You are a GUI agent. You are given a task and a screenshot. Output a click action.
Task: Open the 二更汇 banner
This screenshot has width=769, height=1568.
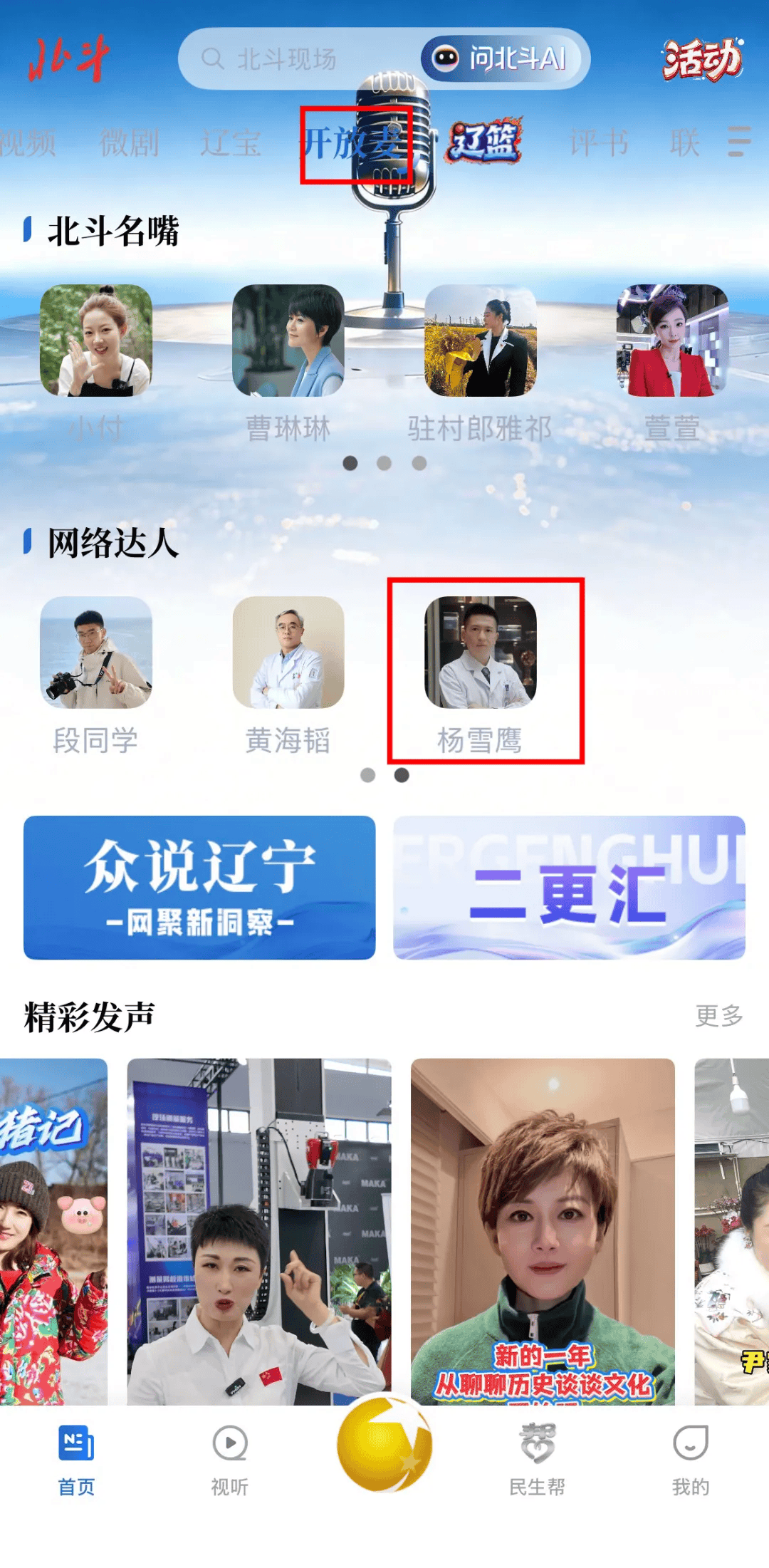pyautogui.click(x=569, y=888)
